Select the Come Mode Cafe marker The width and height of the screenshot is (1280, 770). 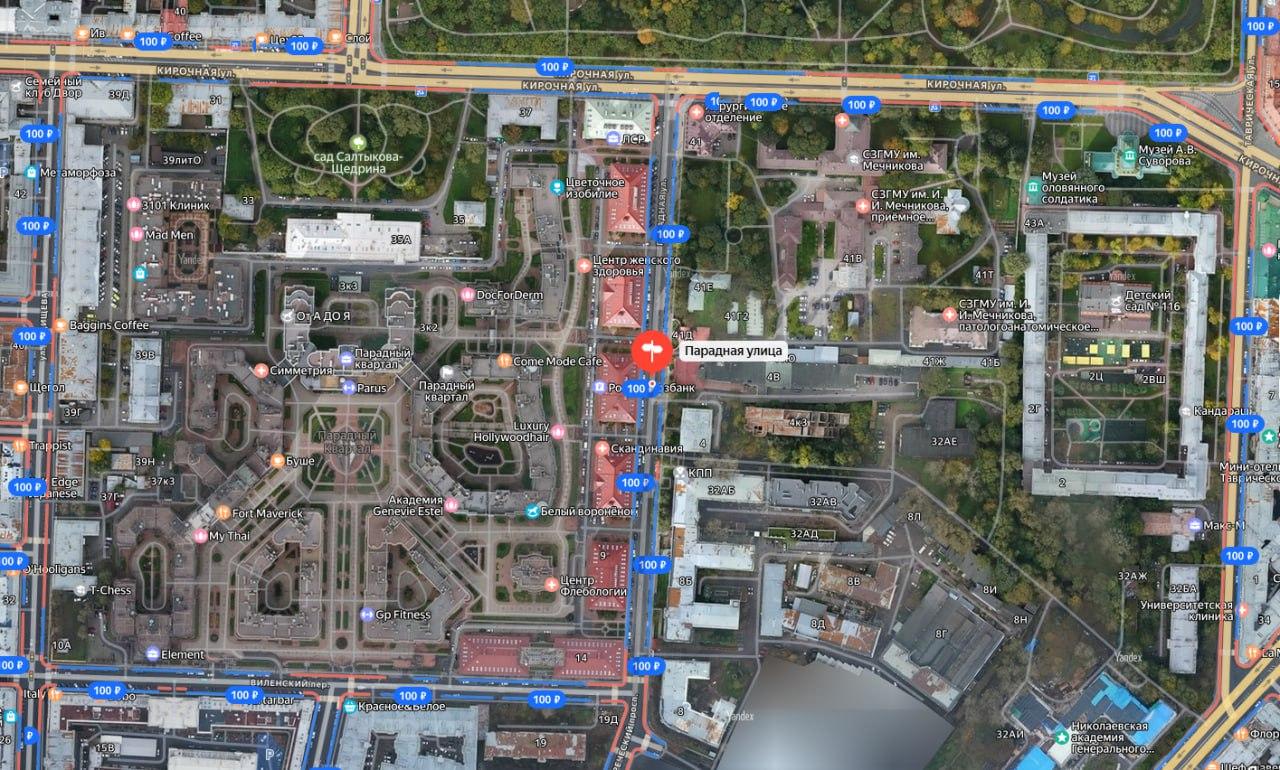[x=505, y=360]
